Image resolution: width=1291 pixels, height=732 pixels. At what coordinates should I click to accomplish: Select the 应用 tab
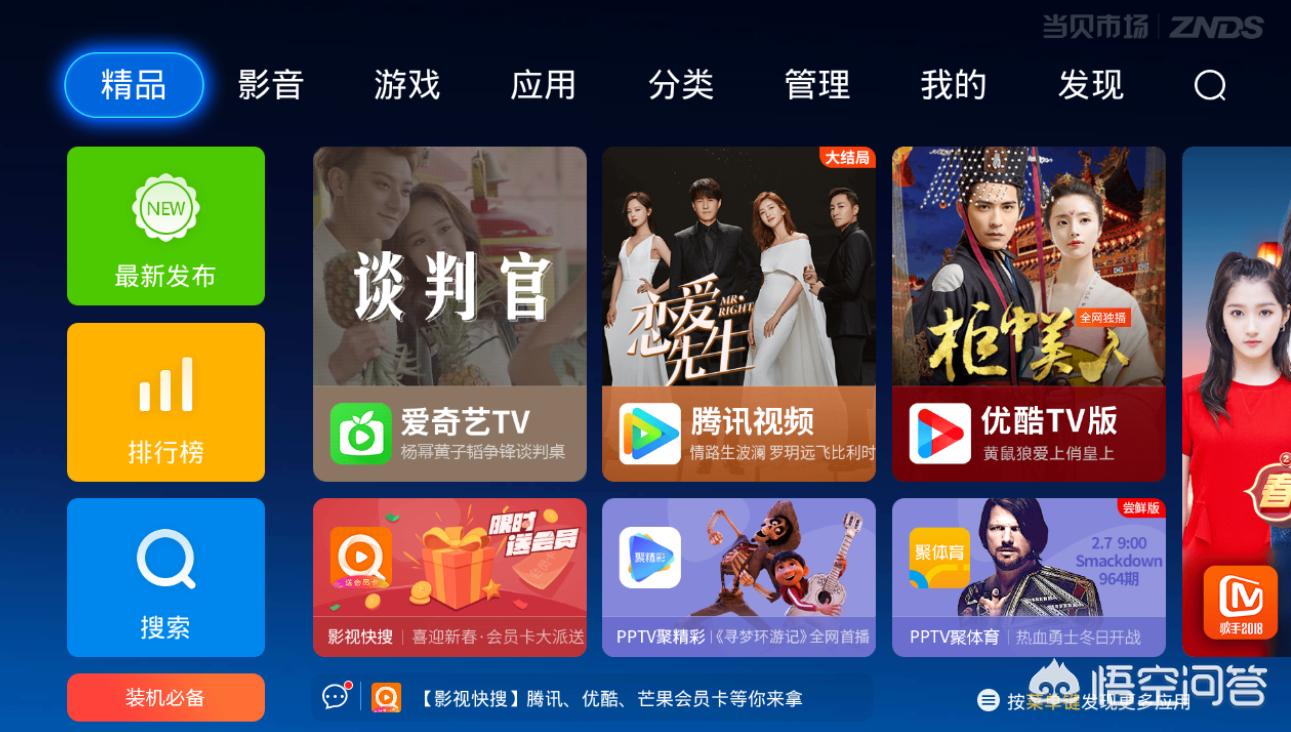click(543, 85)
